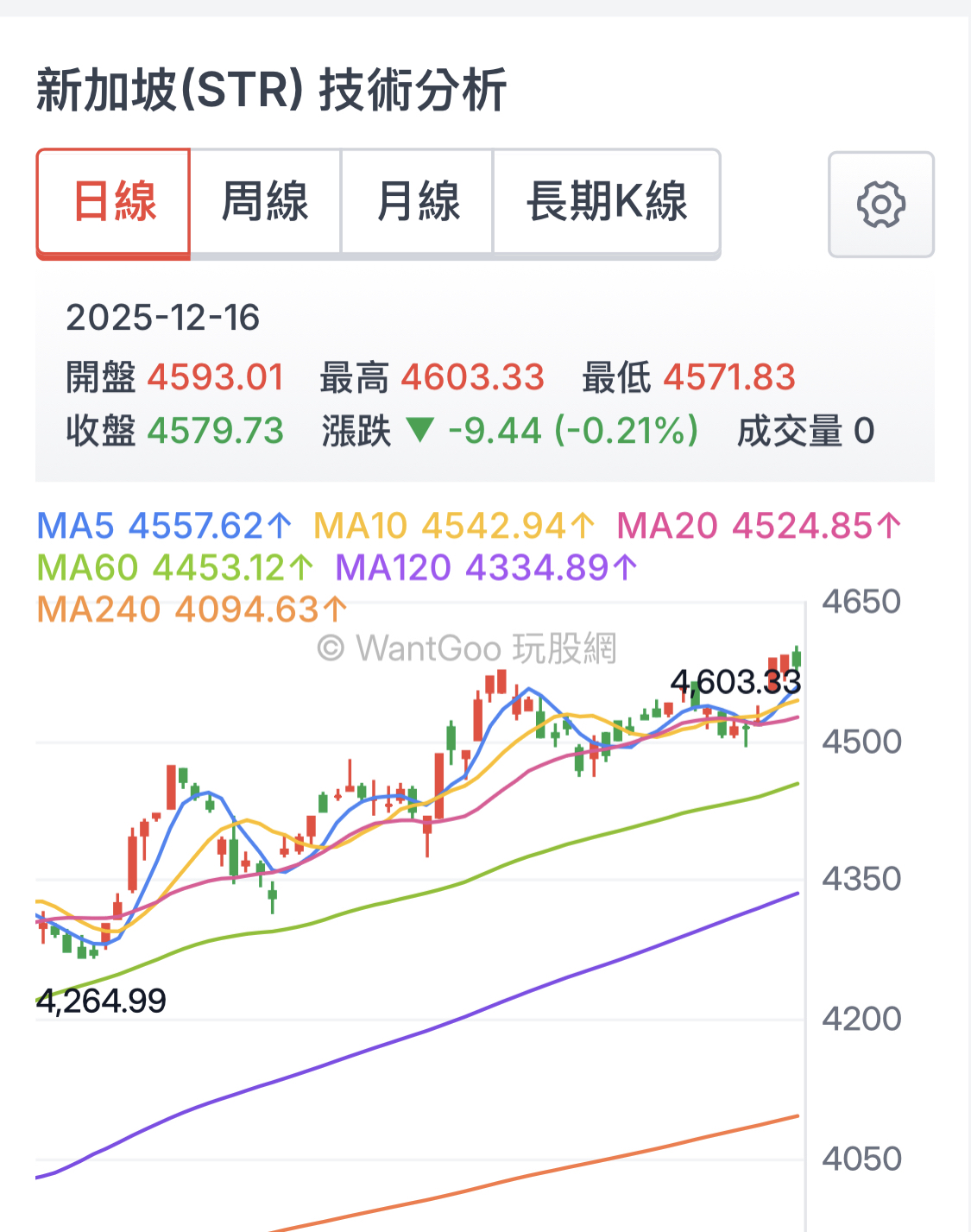Switch to the 周線 weekly view

[x=264, y=203]
